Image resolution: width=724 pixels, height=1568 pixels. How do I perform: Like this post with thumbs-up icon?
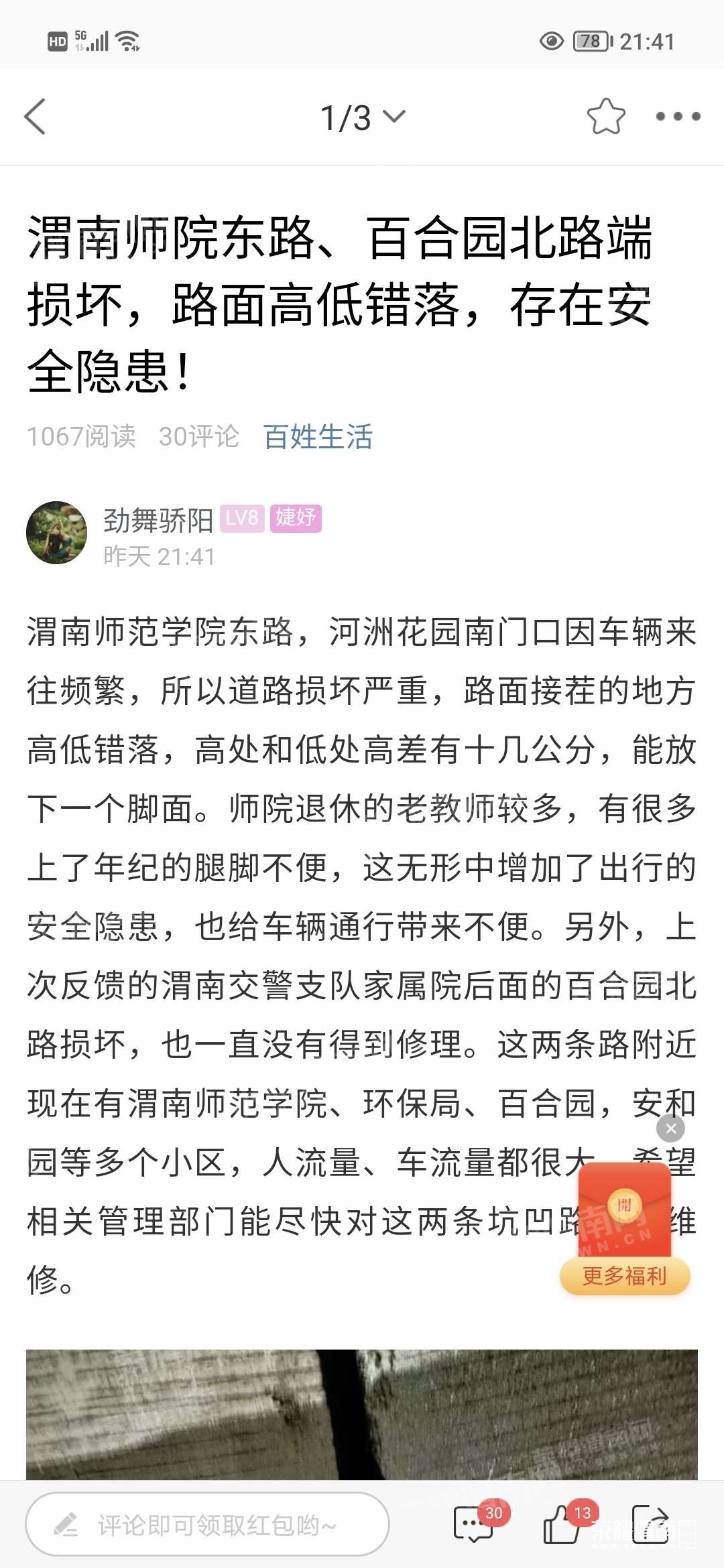[x=563, y=1525]
